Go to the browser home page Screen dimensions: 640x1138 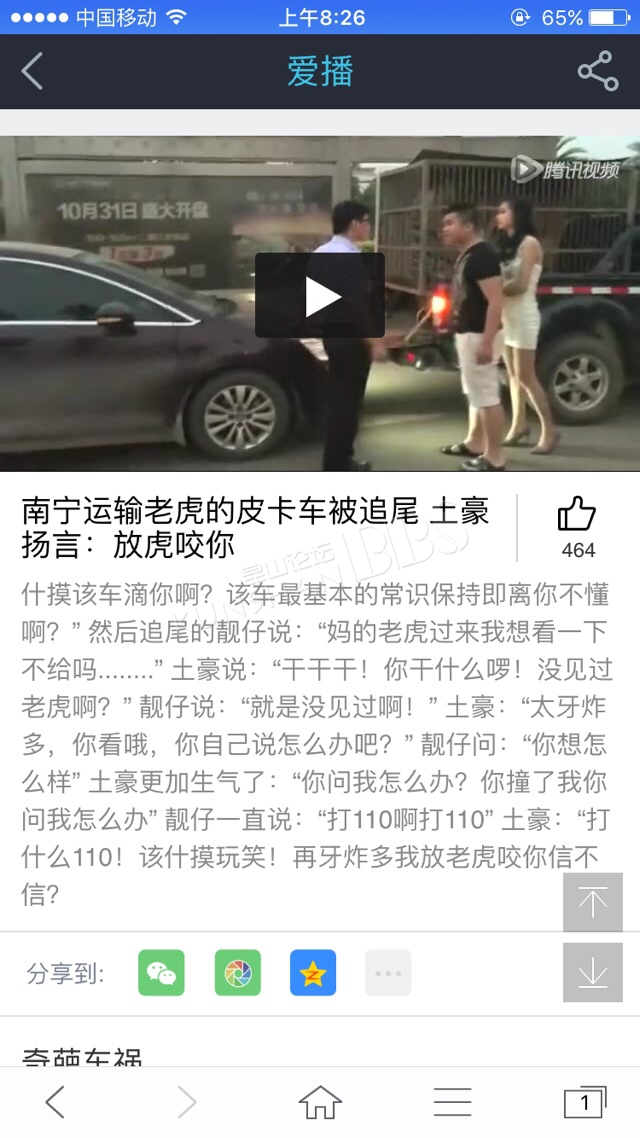pos(320,1102)
